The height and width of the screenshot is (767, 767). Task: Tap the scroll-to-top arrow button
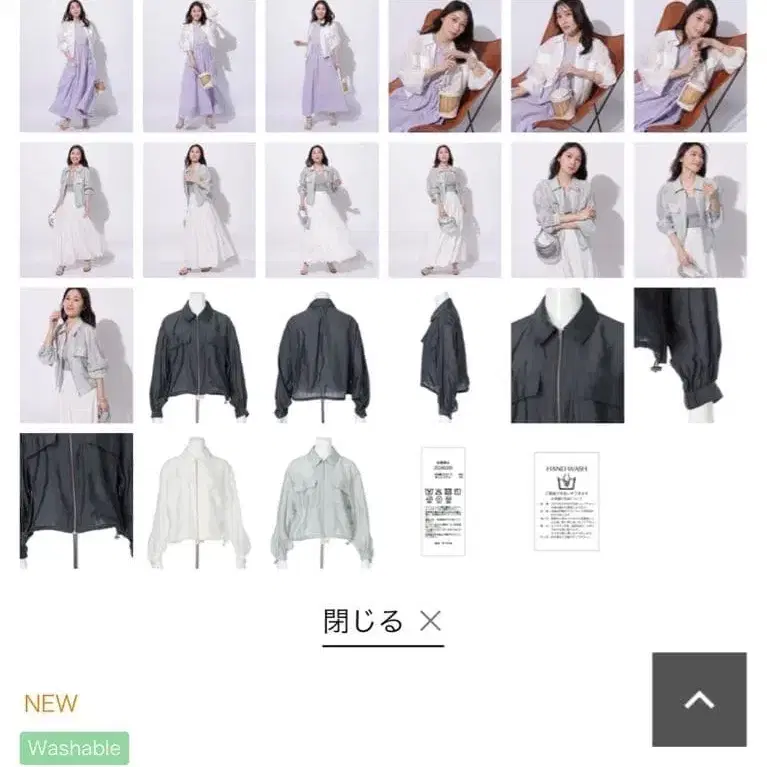[699, 699]
